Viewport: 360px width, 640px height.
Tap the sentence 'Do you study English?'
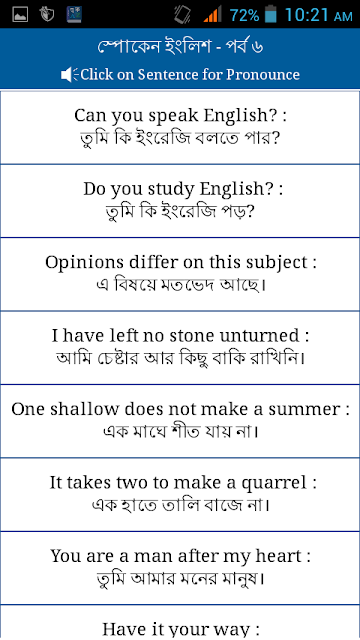(180, 201)
